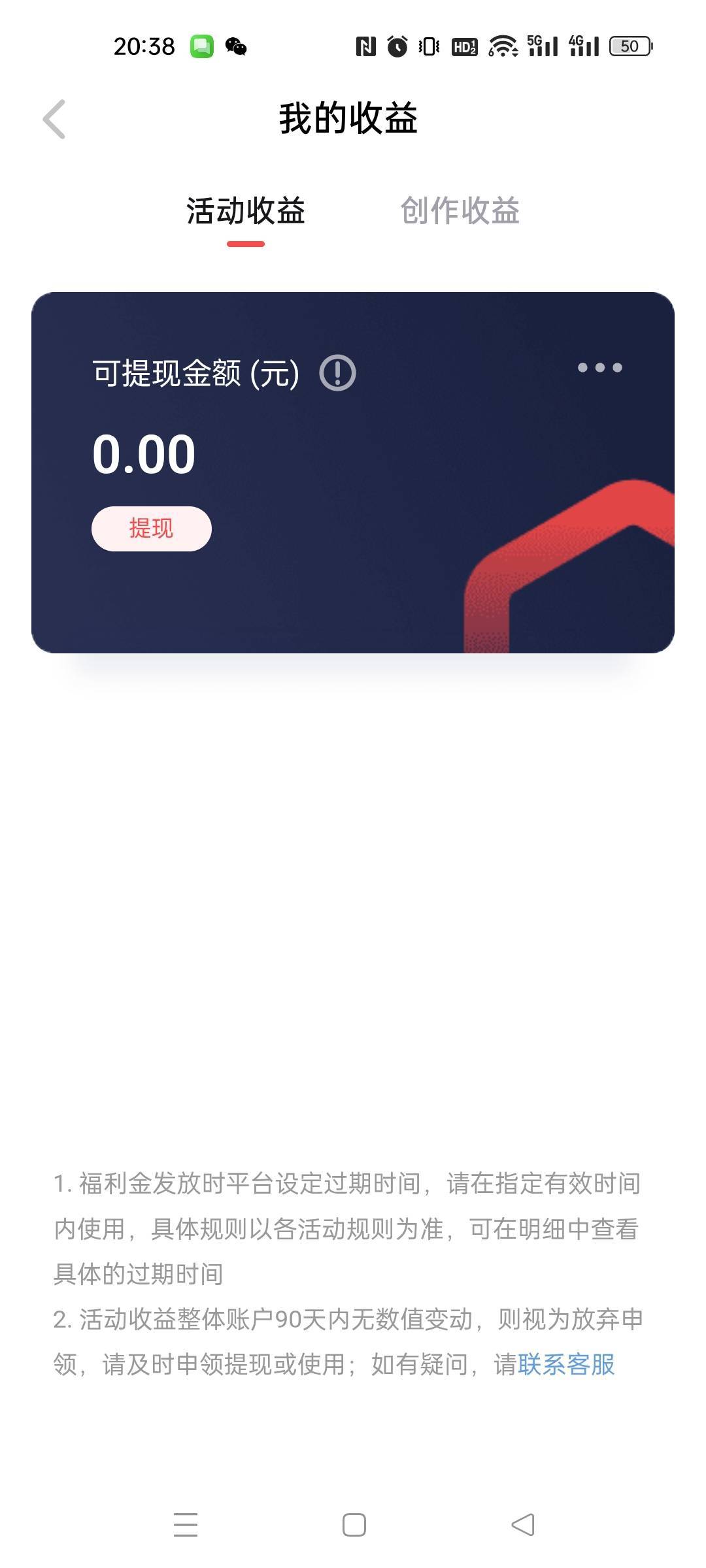706x1568 pixels.
Task: Switch to the 创作收益 tab
Action: pyautogui.click(x=460, y=211)
